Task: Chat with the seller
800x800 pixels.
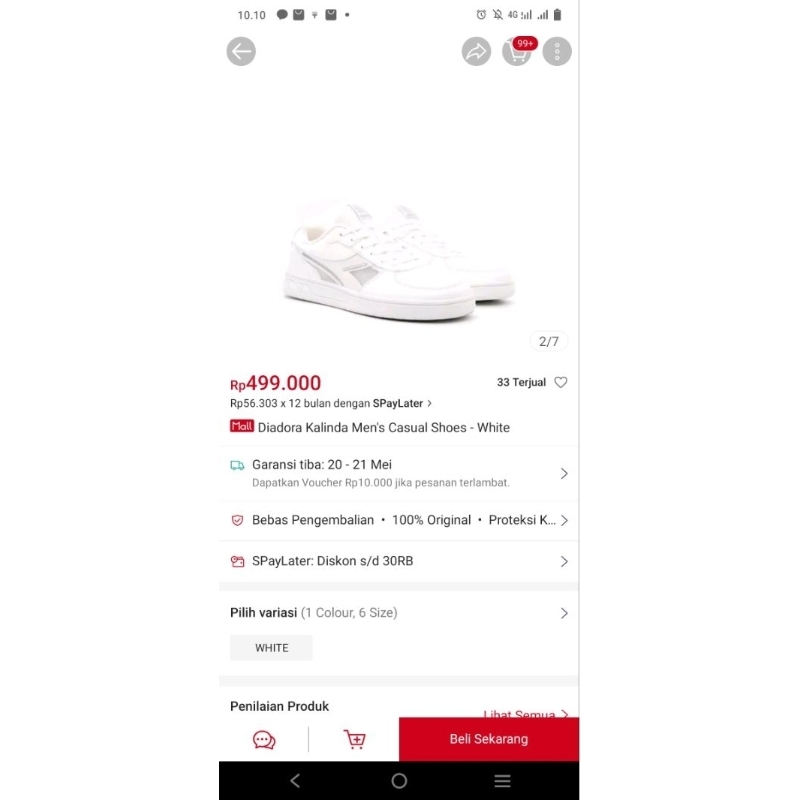Action: coord(264,740)
